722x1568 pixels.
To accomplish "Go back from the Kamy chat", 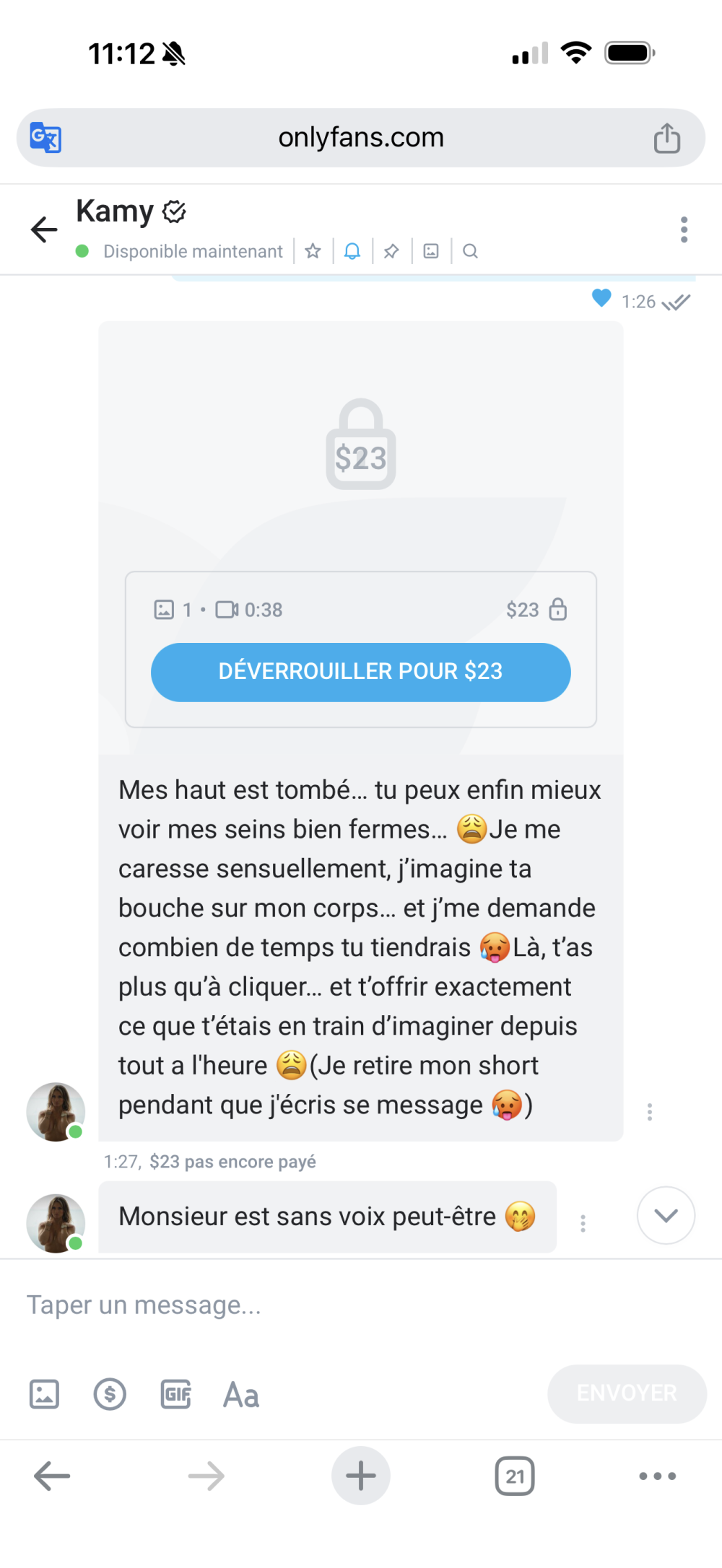I will point(44,229).
